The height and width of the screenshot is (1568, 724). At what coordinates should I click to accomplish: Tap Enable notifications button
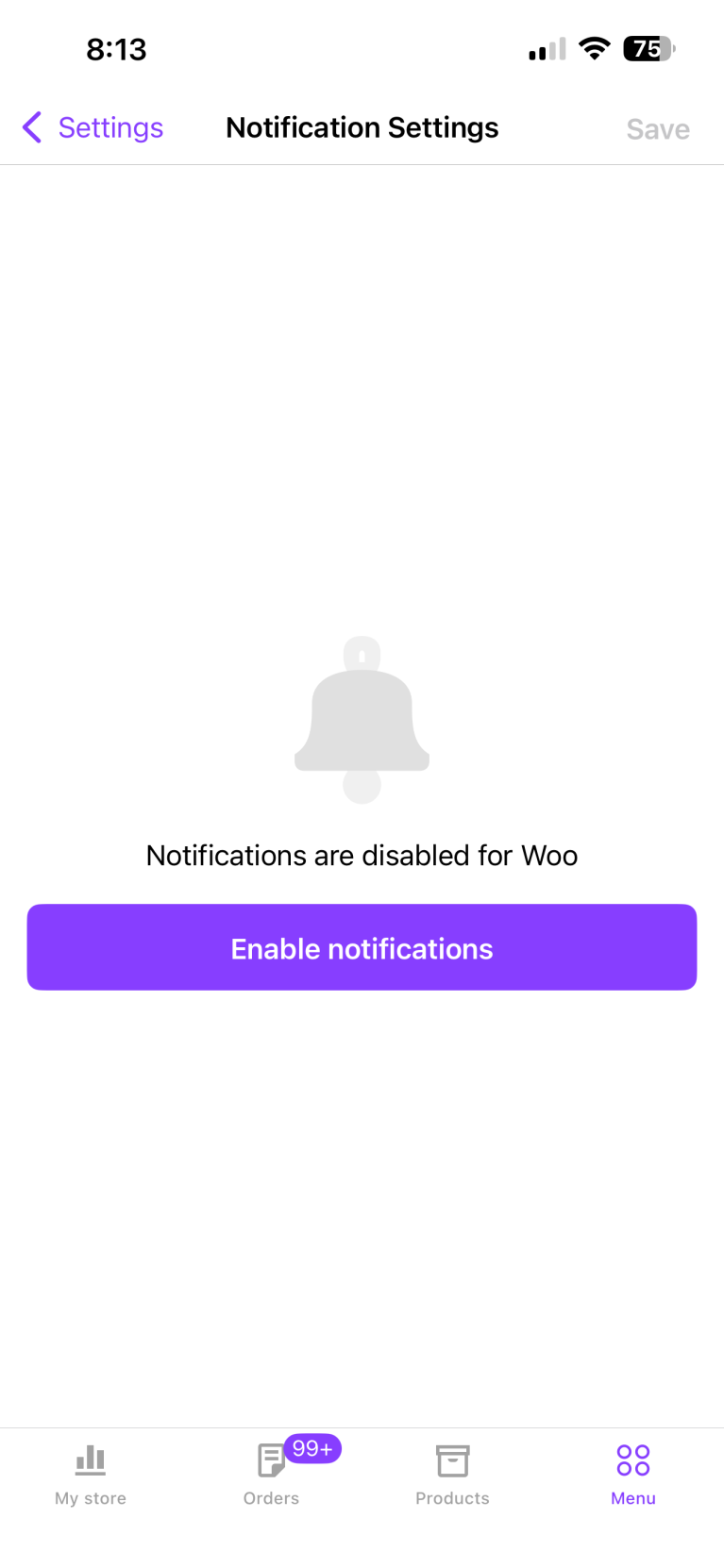(x=362, y=947)
